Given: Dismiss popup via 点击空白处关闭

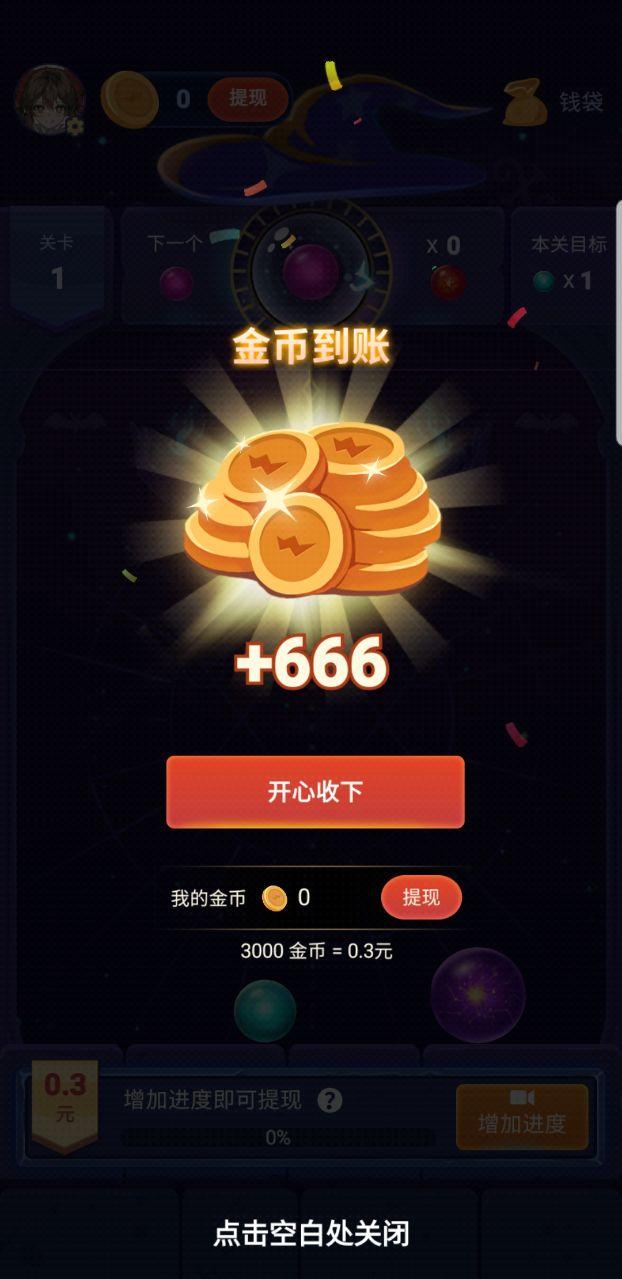Looking at the screenshot, I should (x=311, y=1233).
